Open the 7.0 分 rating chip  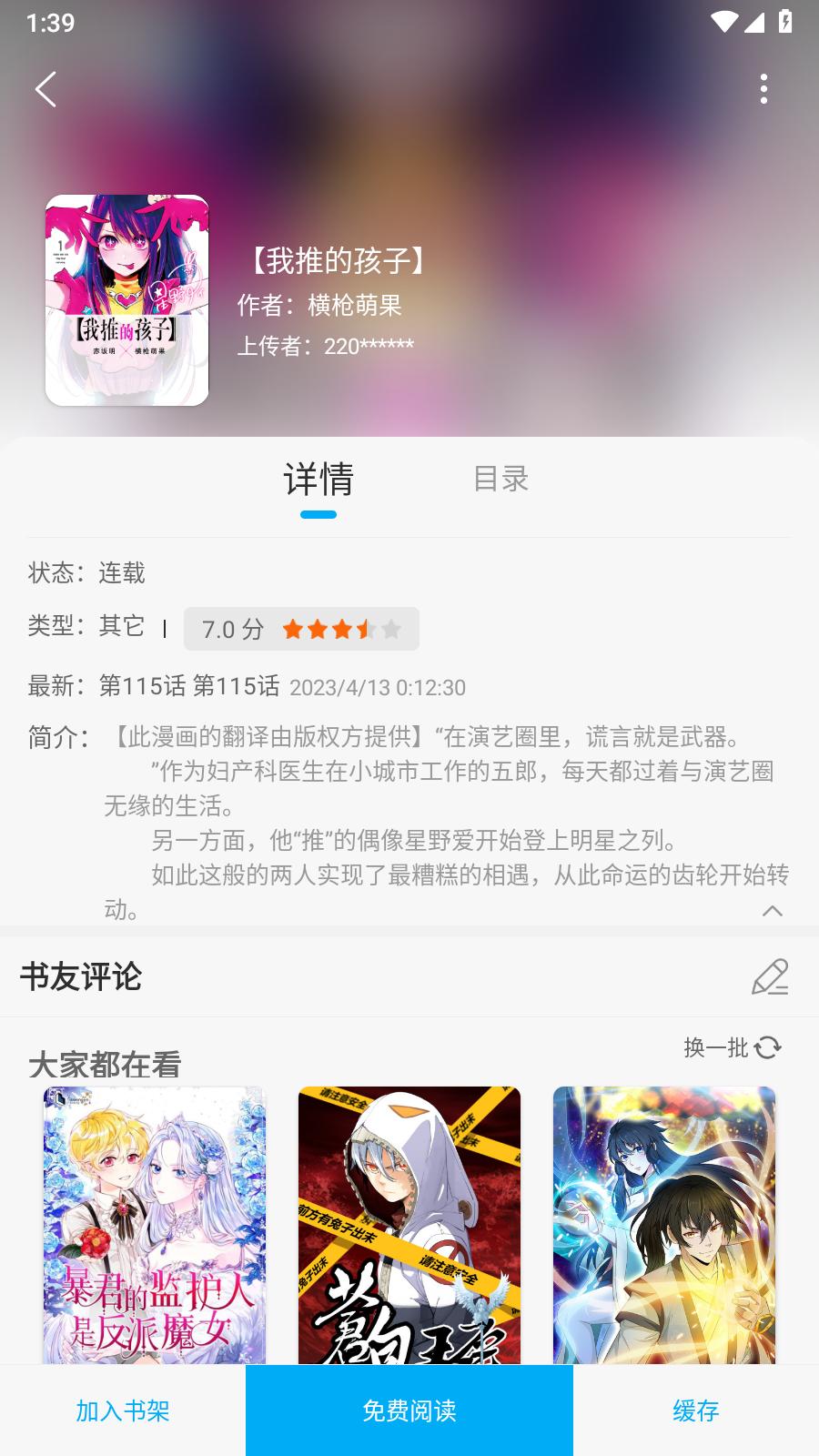pyautogui.click(x=301, y=629)
